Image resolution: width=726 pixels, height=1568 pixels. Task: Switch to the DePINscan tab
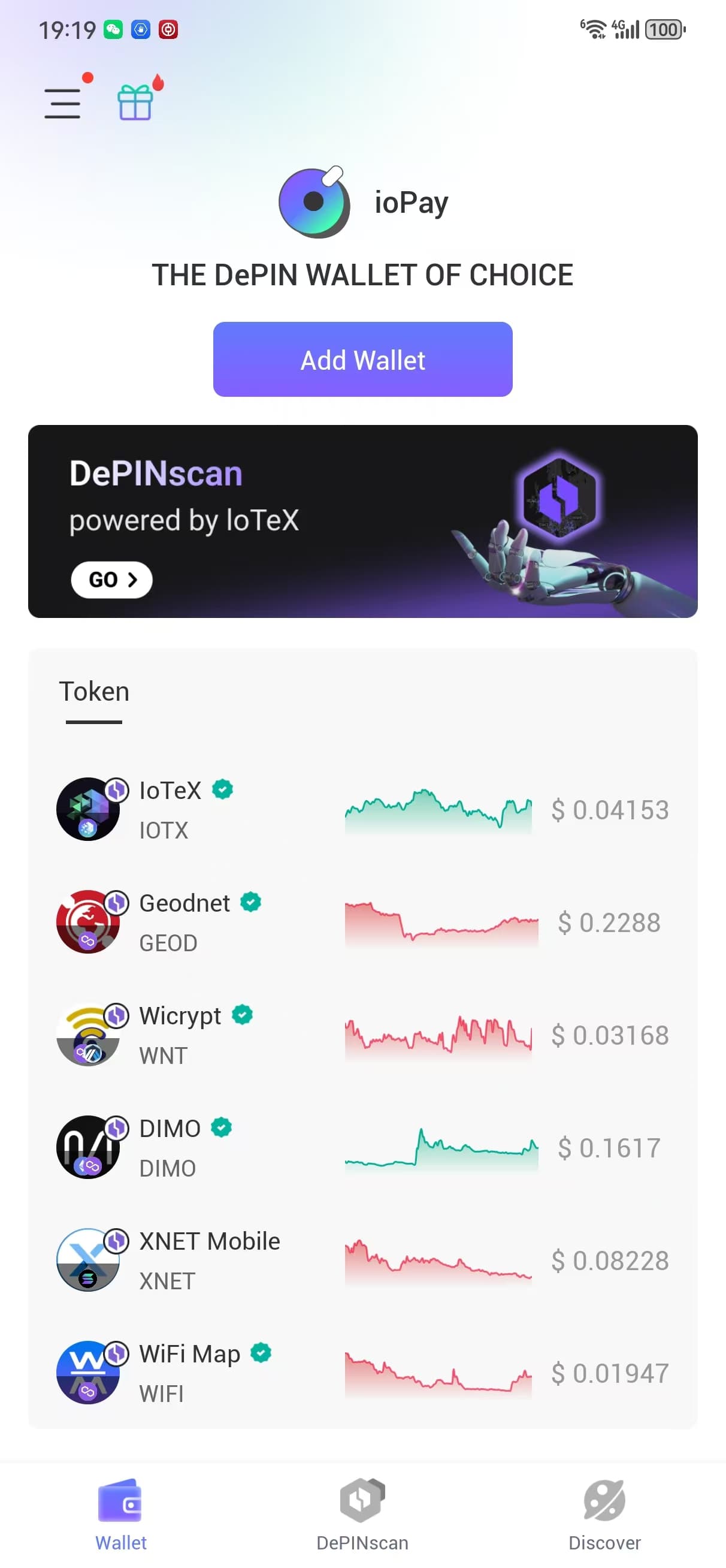[x=362, y=1516]
